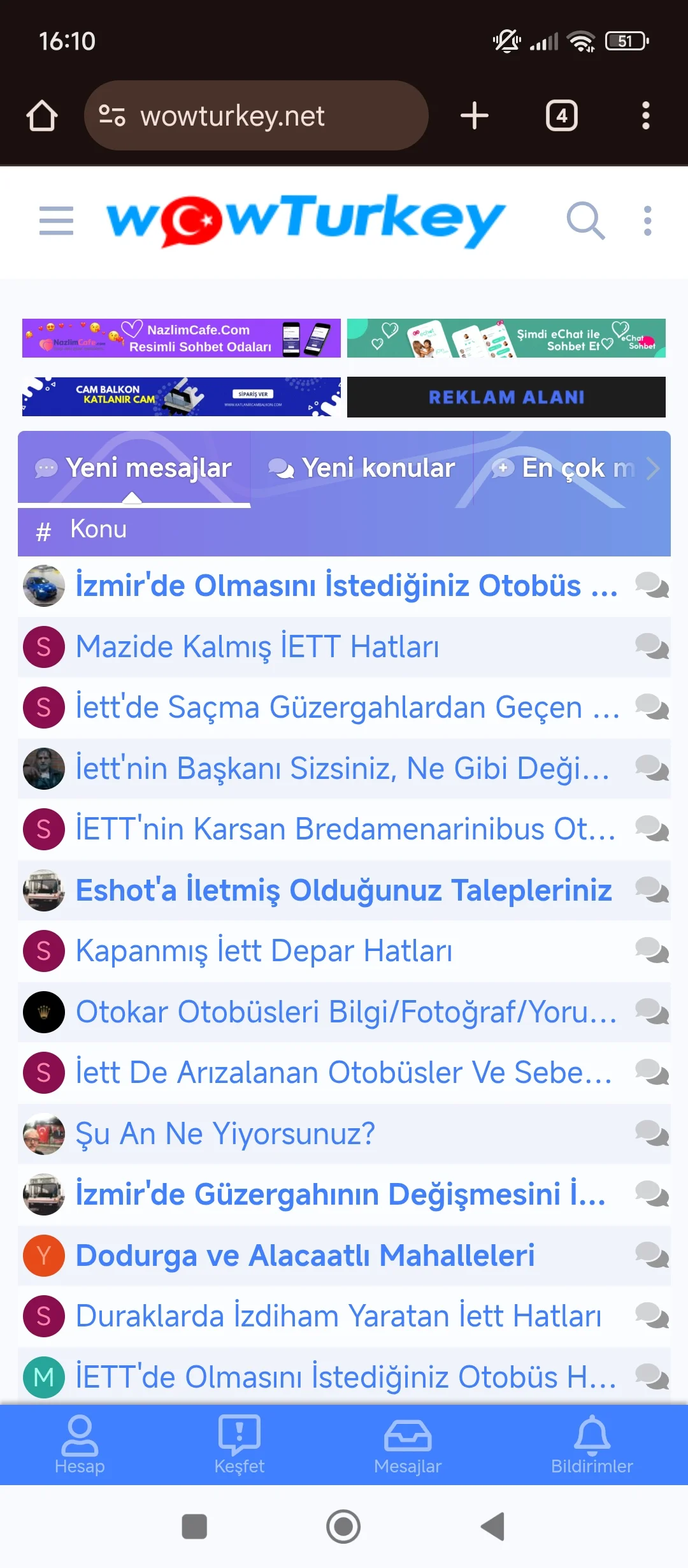Open the hamburger navigation menu
This screenshot has width=688, height=1568.
point(55,222)
